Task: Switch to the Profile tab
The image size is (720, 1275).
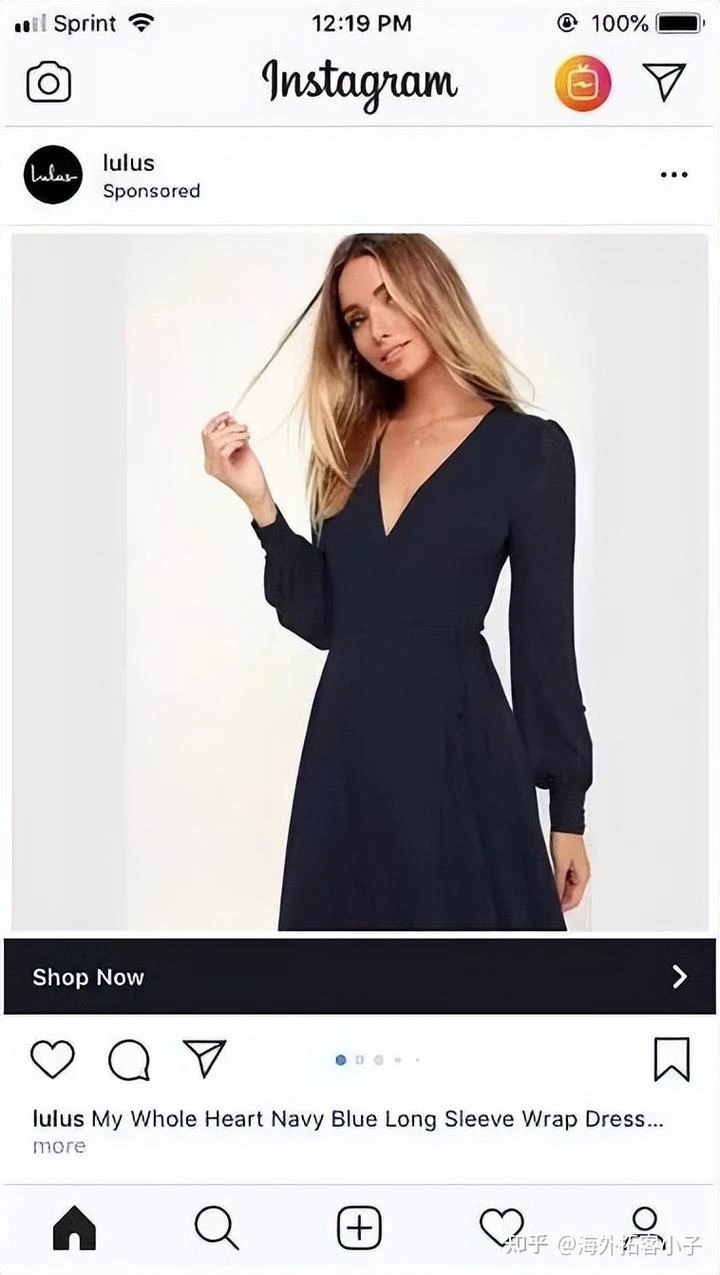Action: pos(645,1227)
